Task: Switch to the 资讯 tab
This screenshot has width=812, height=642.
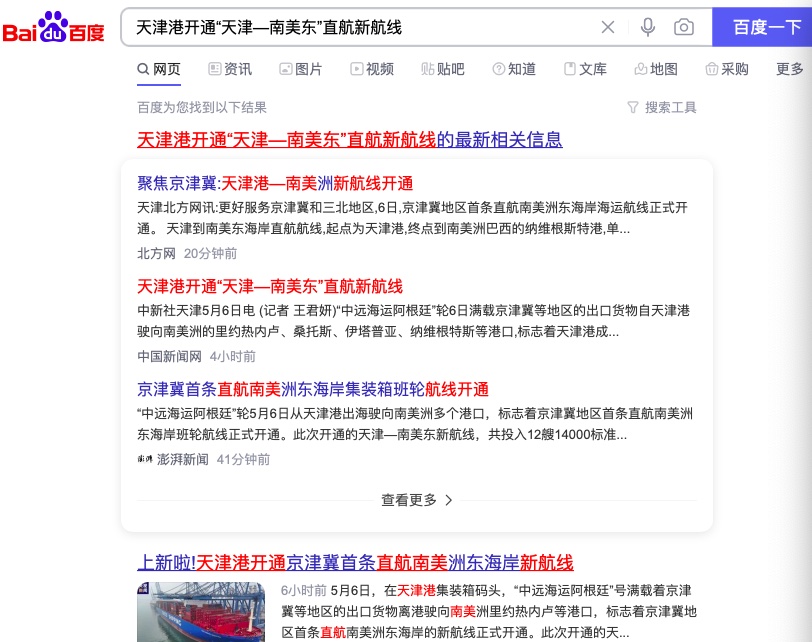Action: (x=230, y=69)
